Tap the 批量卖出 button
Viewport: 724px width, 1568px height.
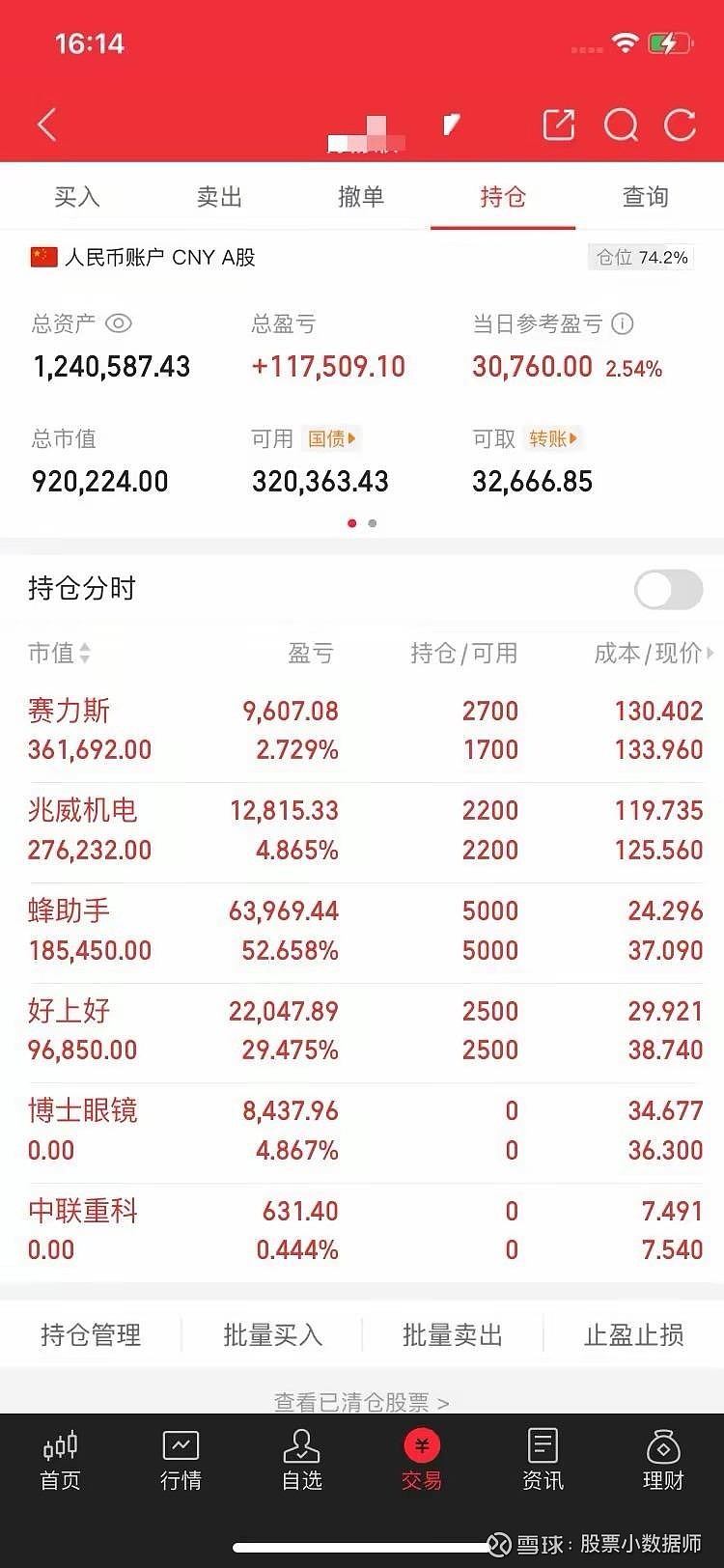453,1335
